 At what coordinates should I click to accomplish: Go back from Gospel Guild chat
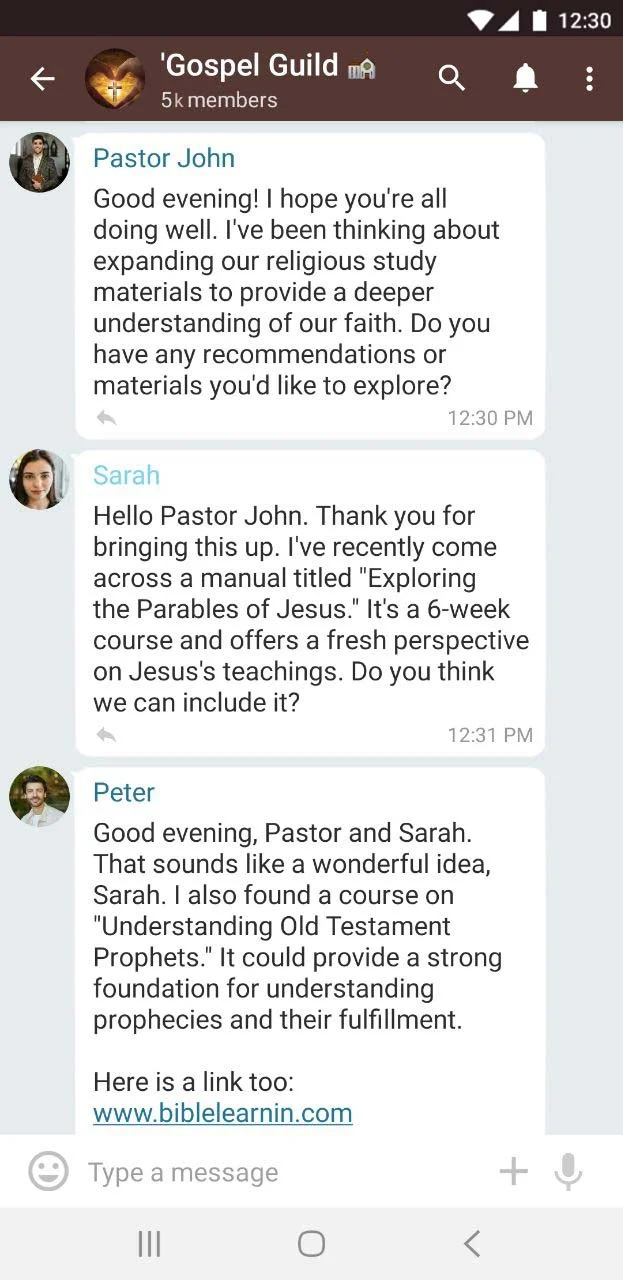click(42, 79)
